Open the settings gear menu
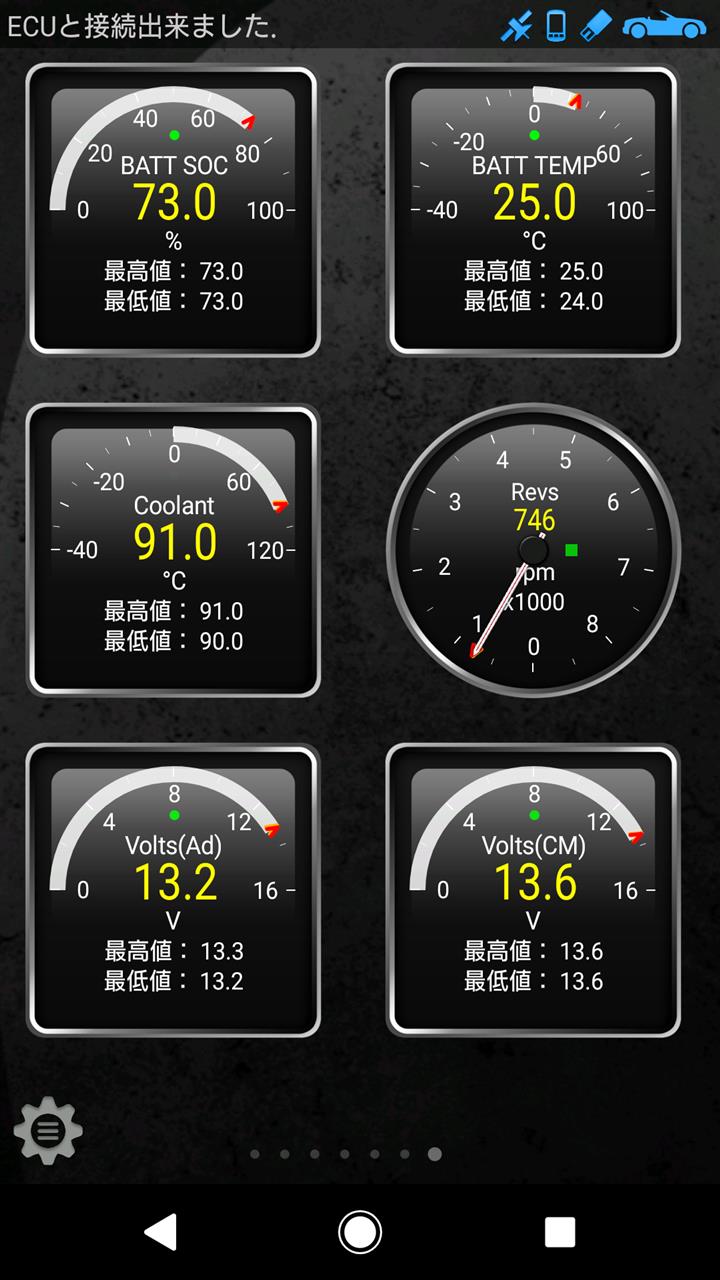 [48, 1131]
